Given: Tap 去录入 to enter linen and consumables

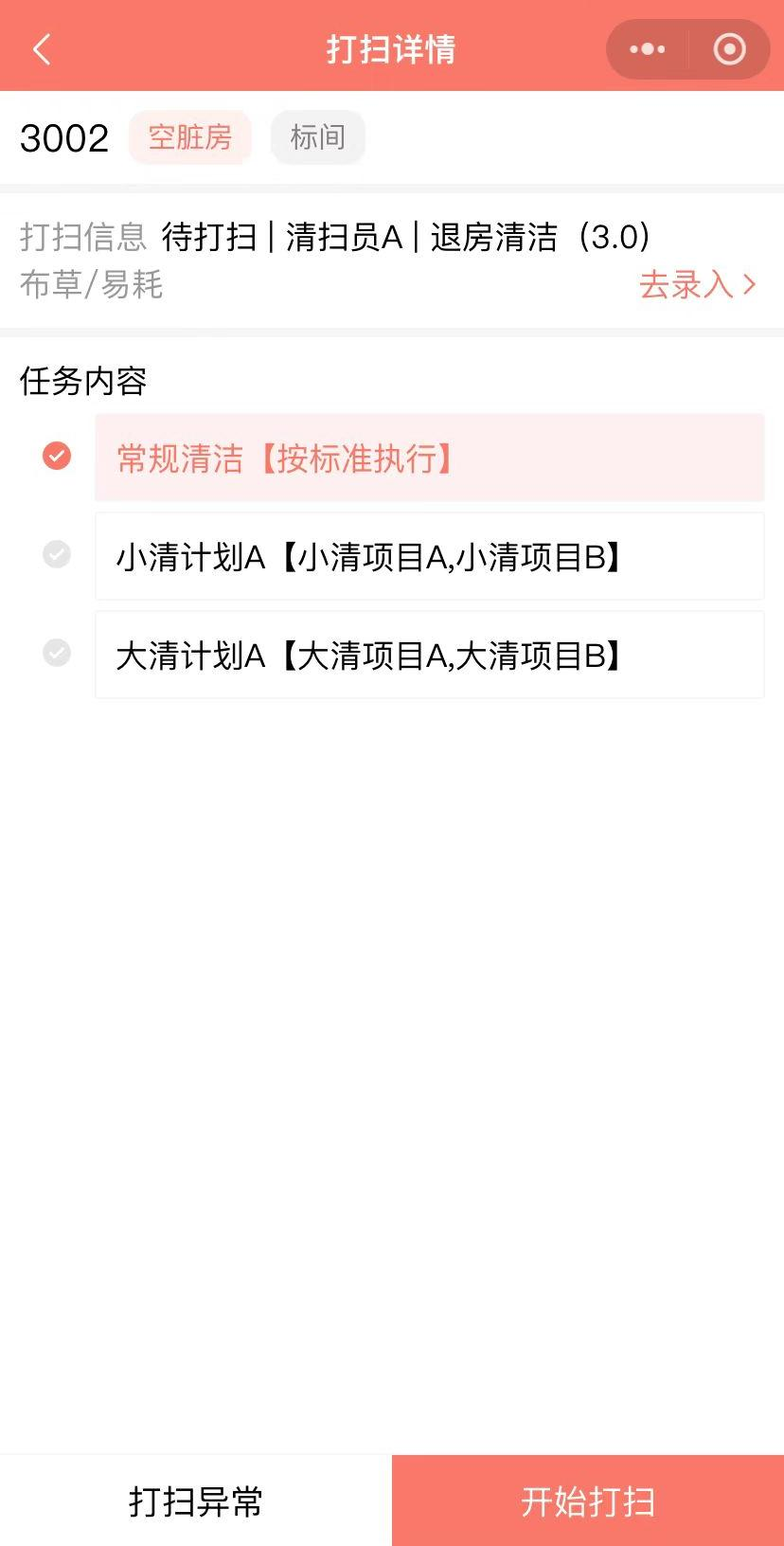Looking at the screenshot, I should coord(698,284).
